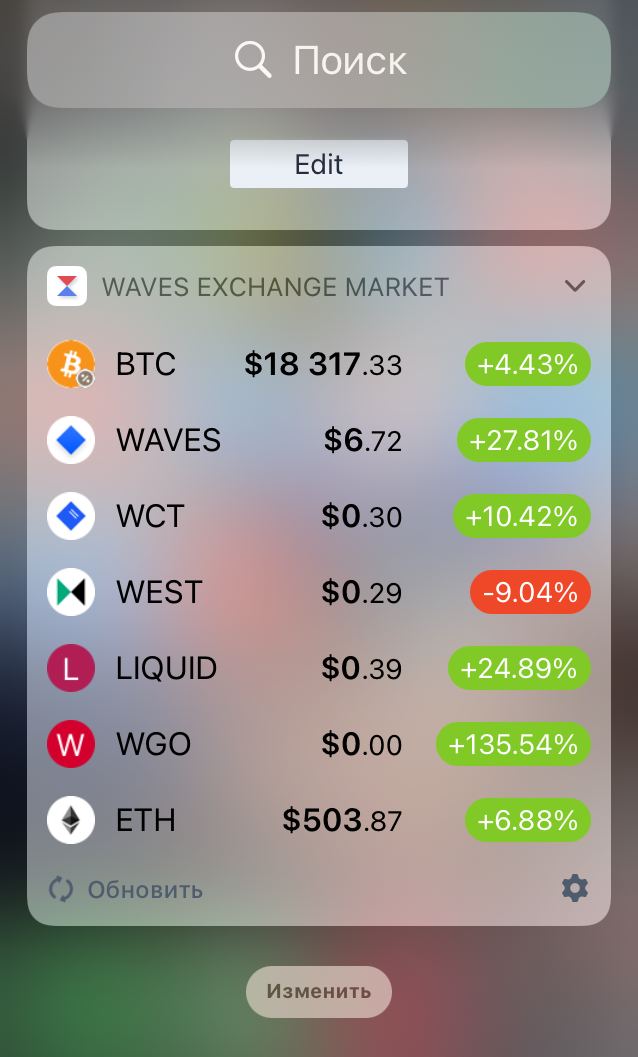Open the WGO token row

tap(319, 744)
